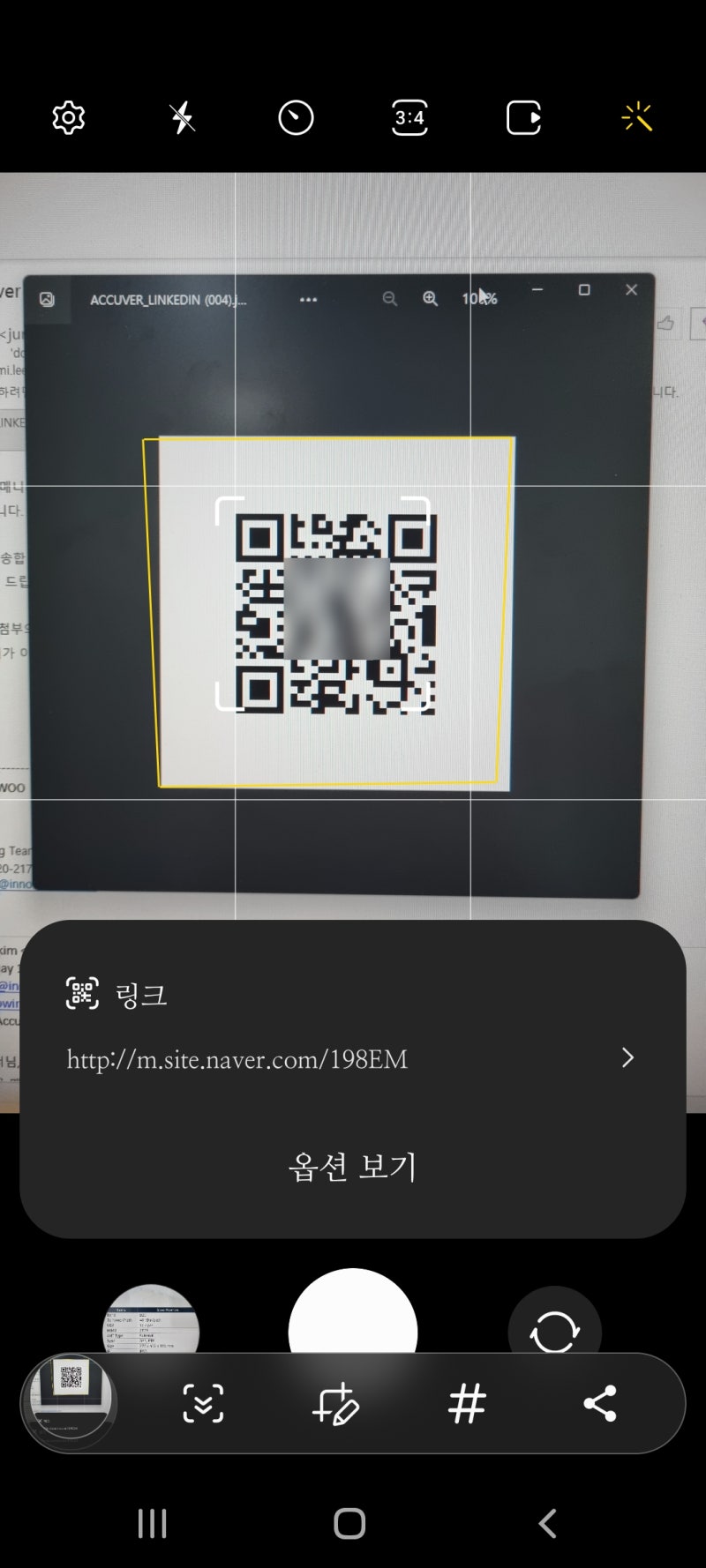
Task: Toggle the flash mode icon
Action: coord(182,117)
